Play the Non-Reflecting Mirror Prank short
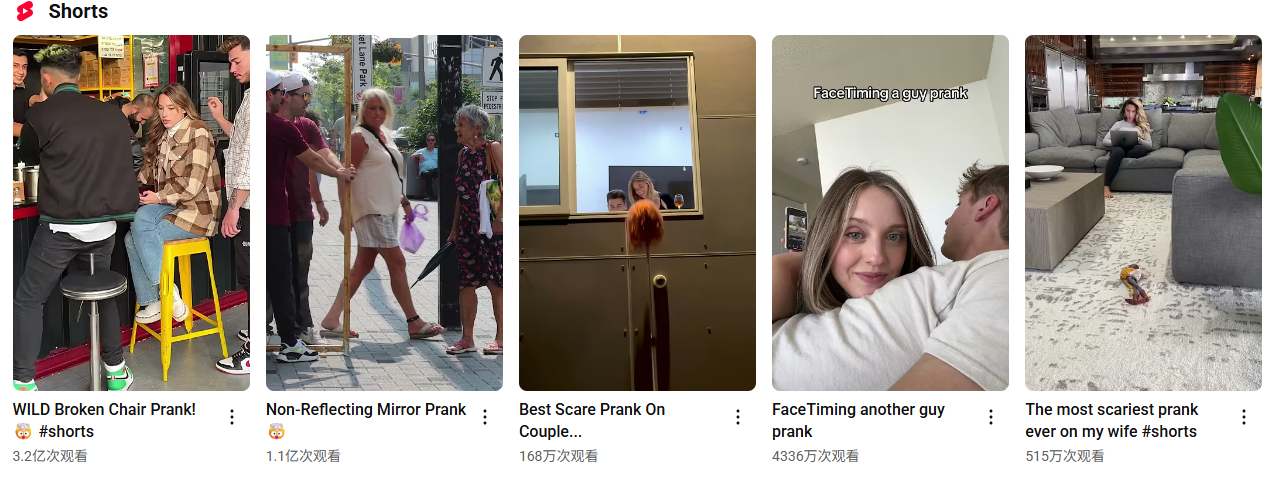1271x480 pixels. click(x=384, y=212)
